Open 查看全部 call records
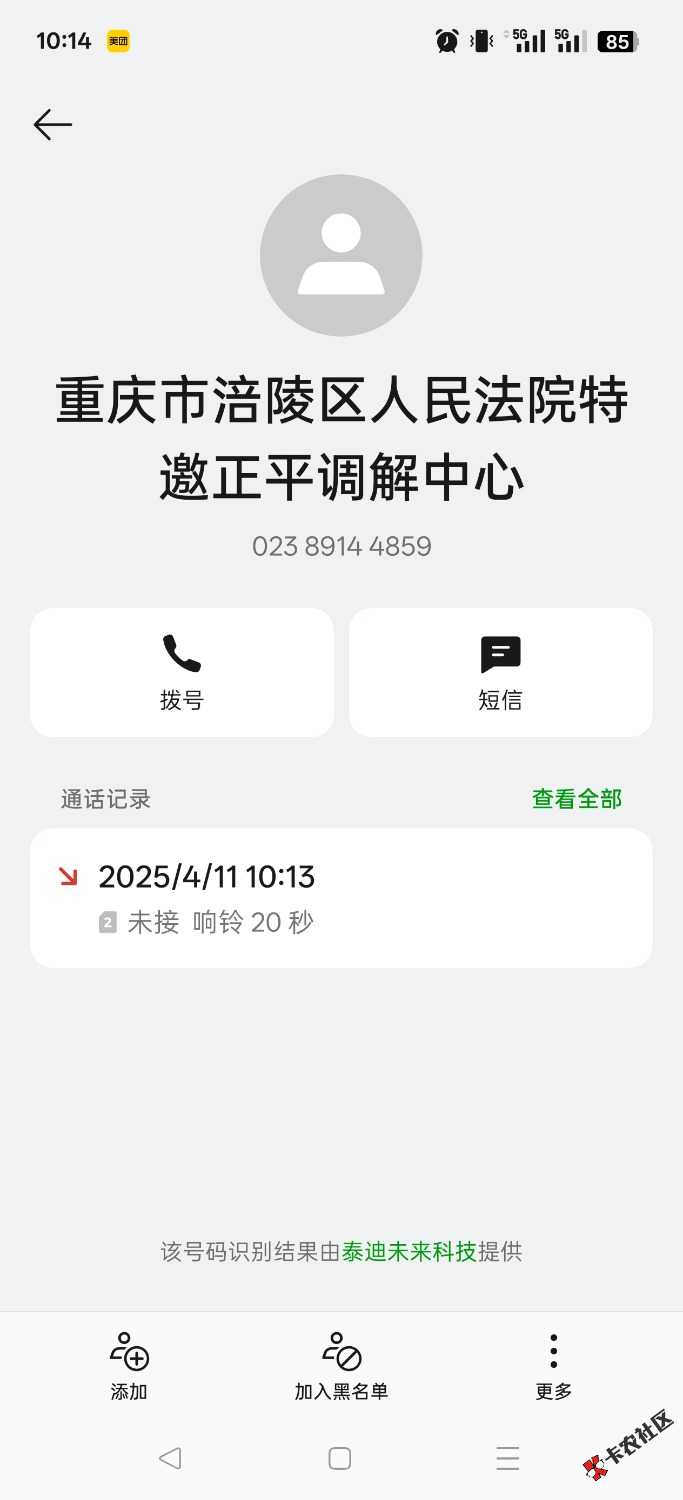This screenshot has width=683, height=1500. 576,799
